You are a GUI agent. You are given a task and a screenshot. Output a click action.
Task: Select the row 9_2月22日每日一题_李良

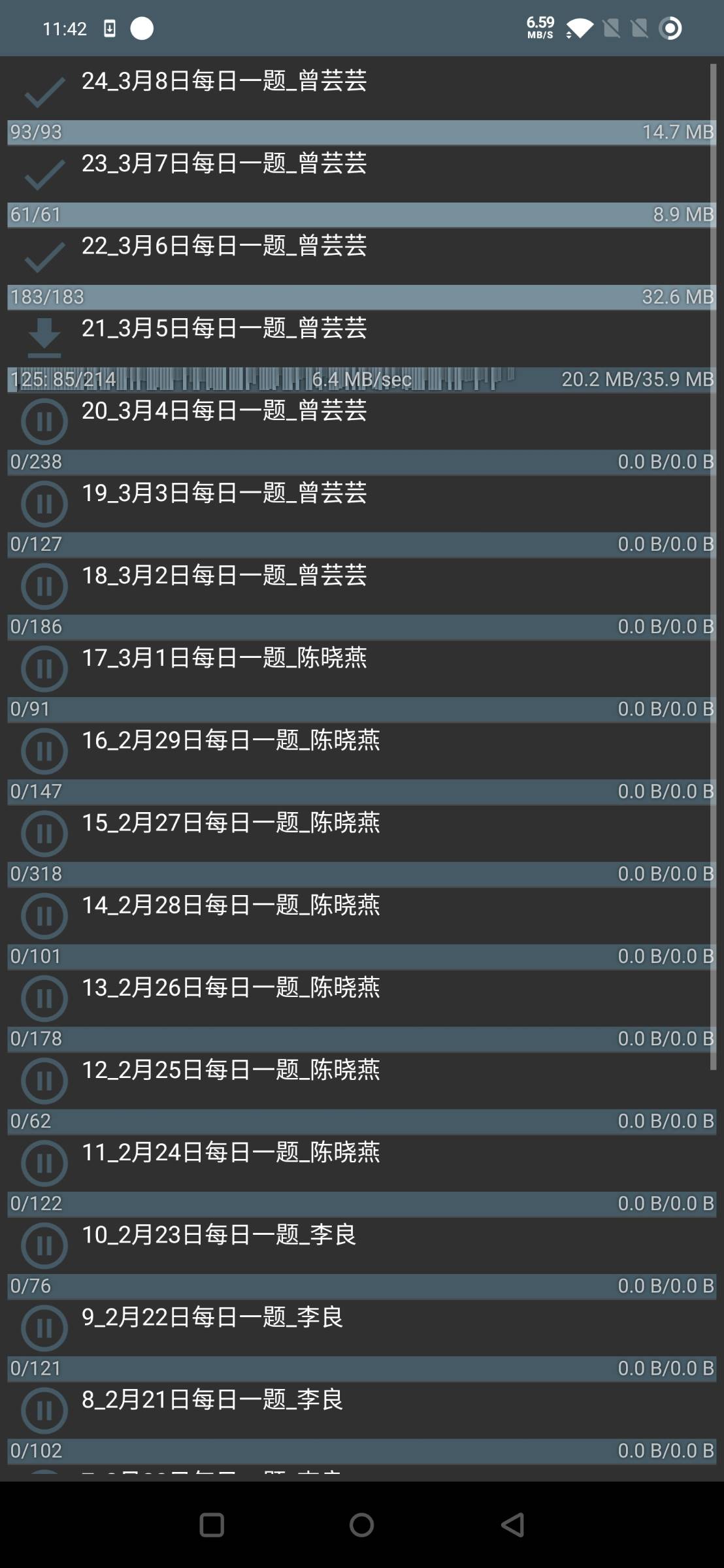point(212,1316)
